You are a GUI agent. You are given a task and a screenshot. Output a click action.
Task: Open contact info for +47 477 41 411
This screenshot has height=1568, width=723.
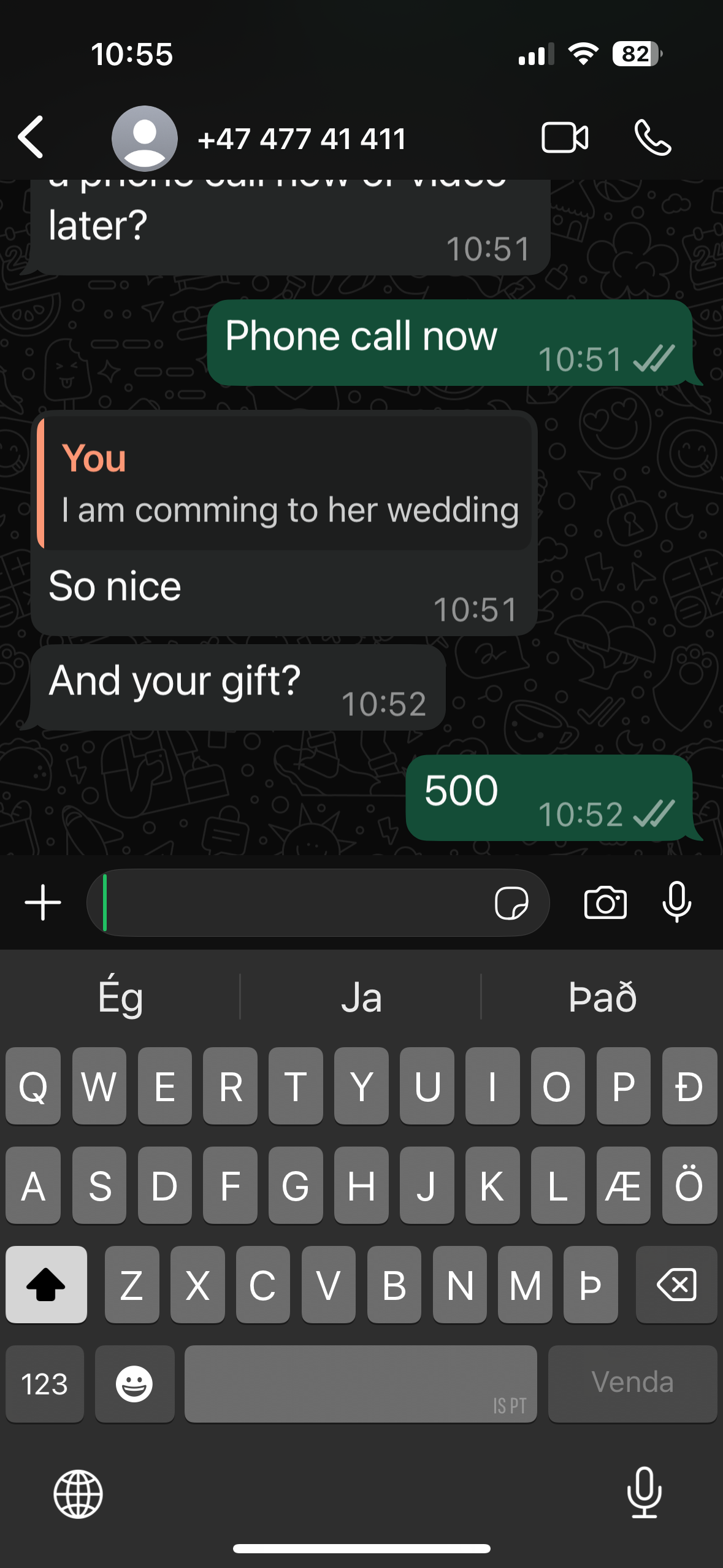302,139
